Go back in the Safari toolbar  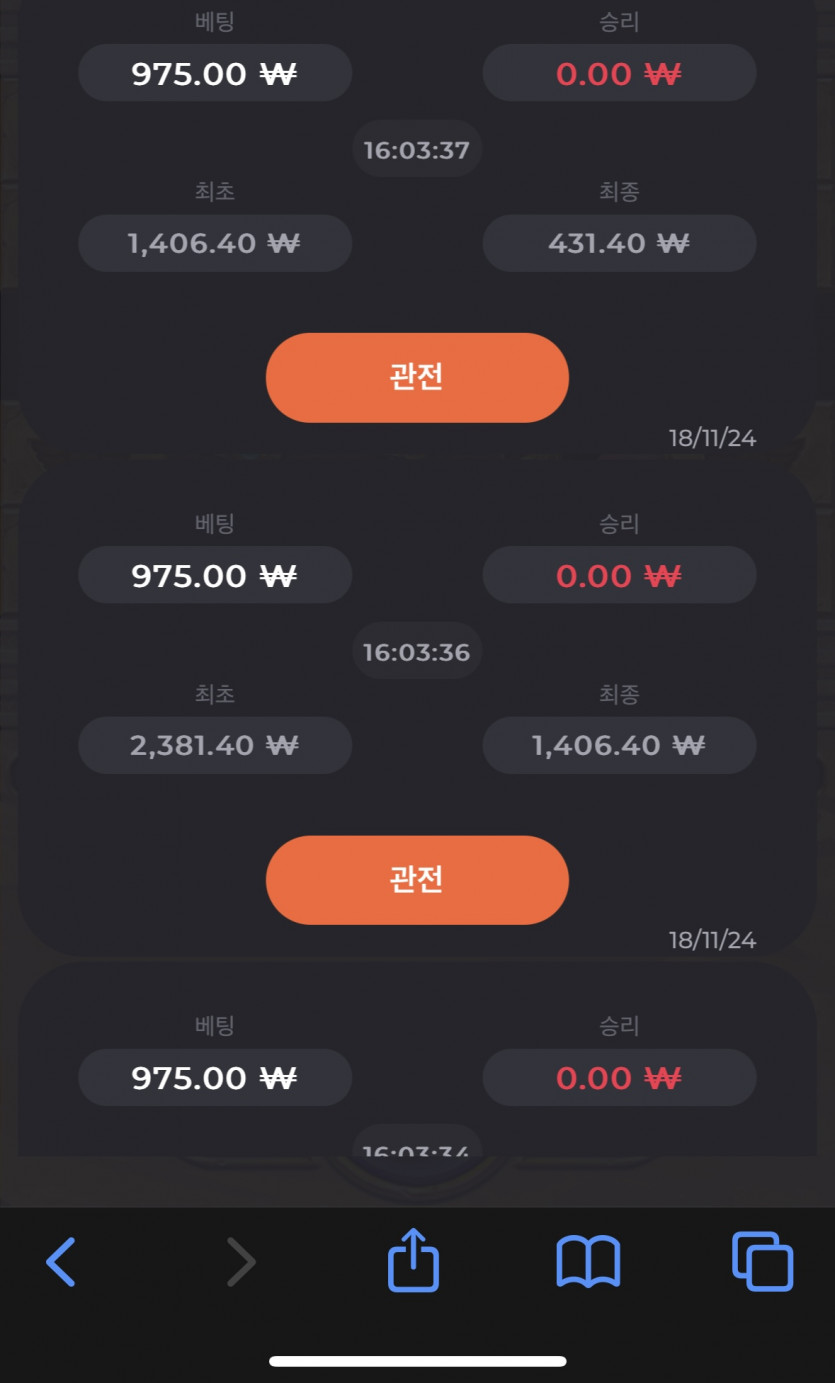pos(61,1261)
